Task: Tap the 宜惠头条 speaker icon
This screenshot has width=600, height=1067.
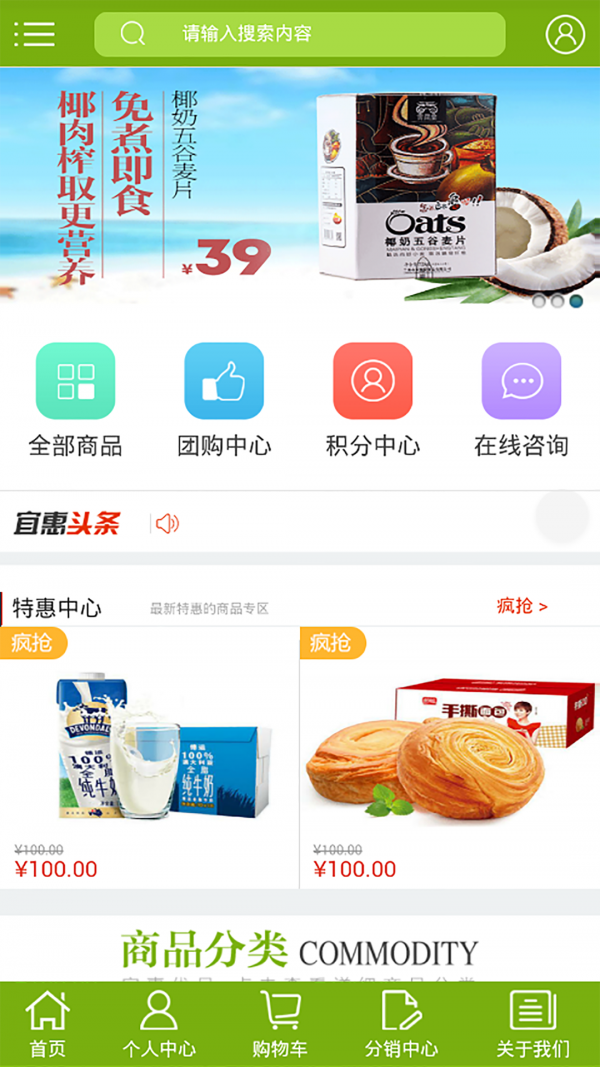Action: coord(167,523)
